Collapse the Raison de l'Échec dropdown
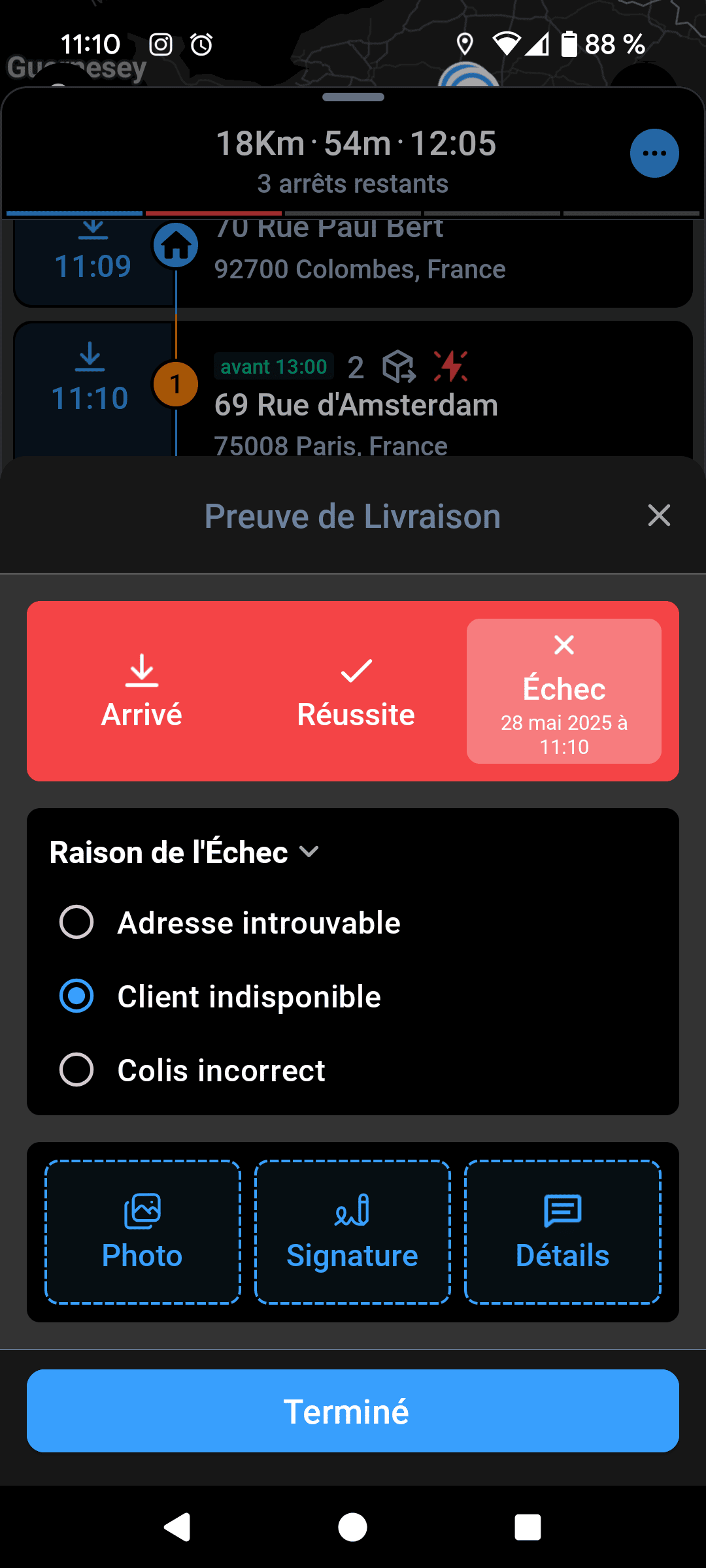Viewport: 706px width, 1568px height. (309, 851)
